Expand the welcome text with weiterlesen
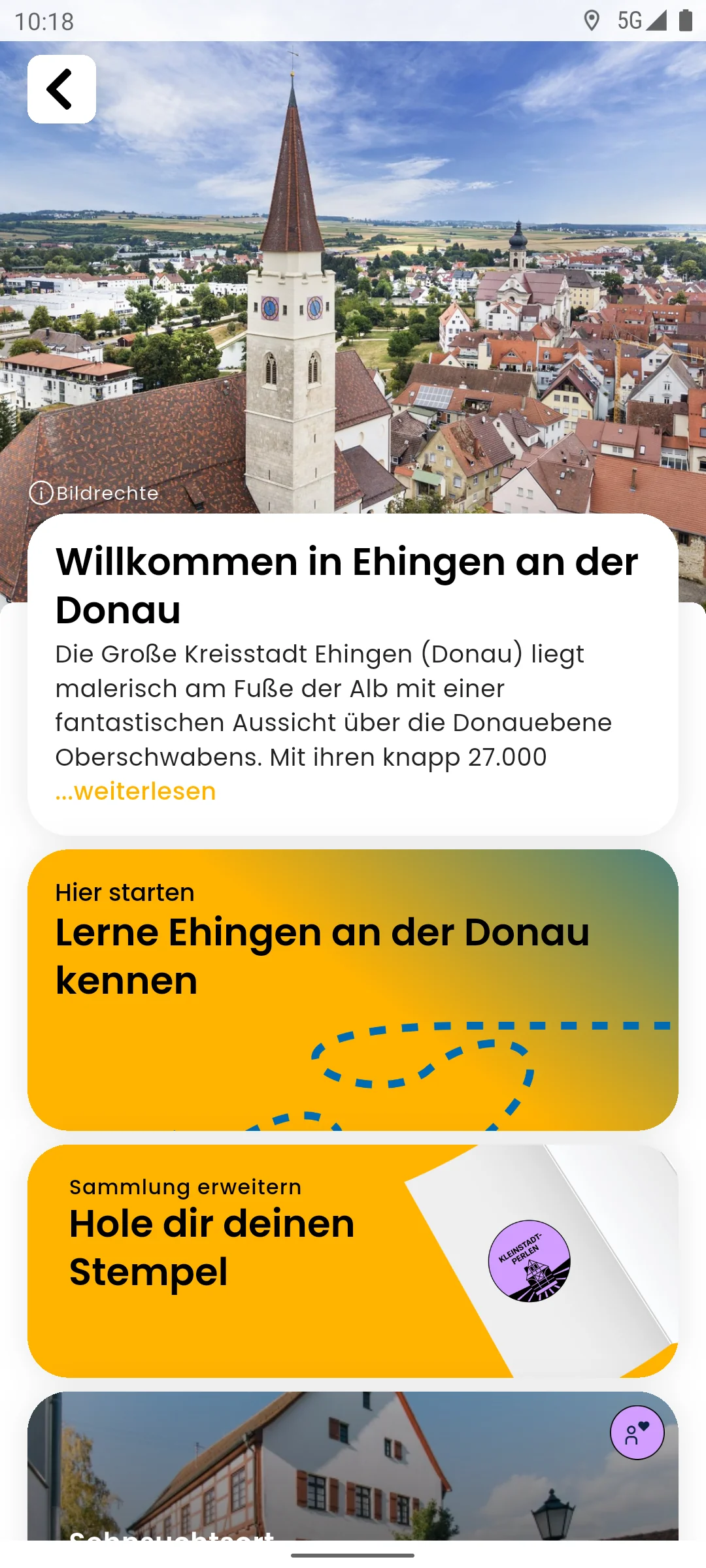The height and width of the screenshot is (1568, 706). coord(134,791)
